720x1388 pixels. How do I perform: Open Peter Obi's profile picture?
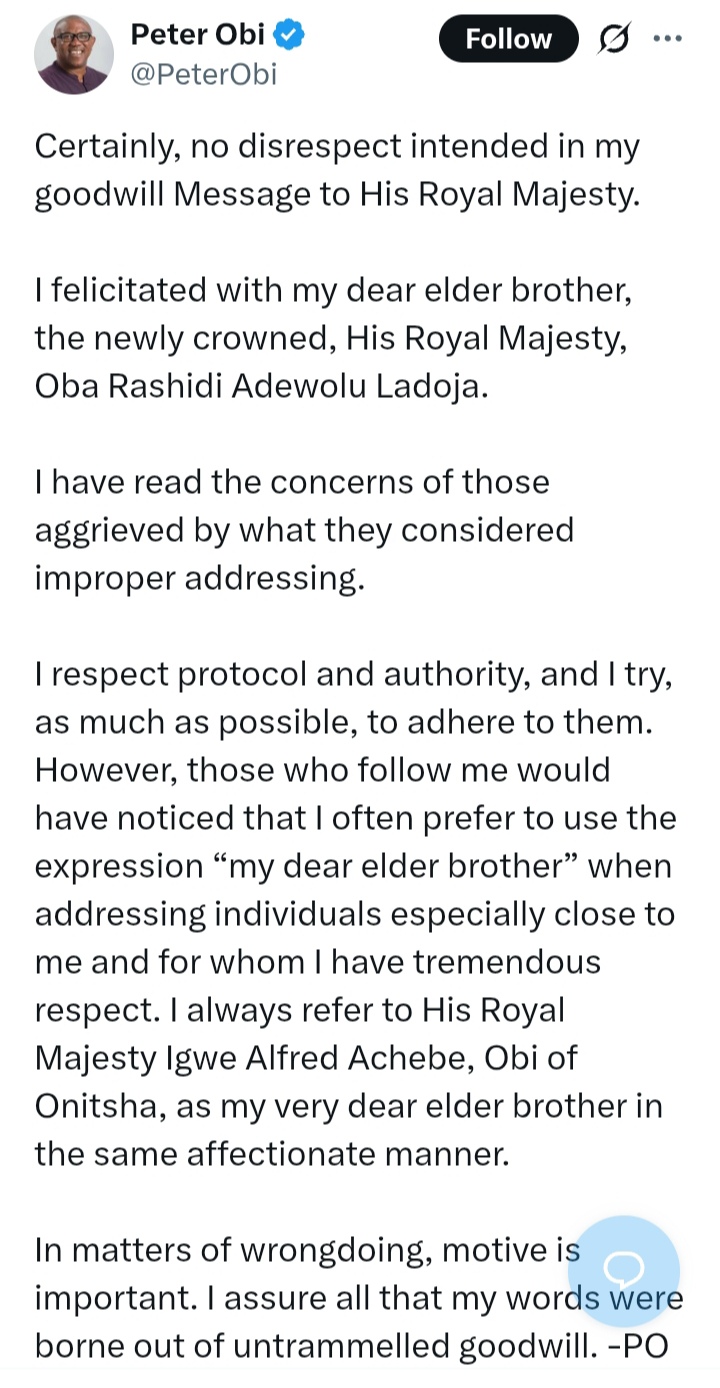coord(74,55)
